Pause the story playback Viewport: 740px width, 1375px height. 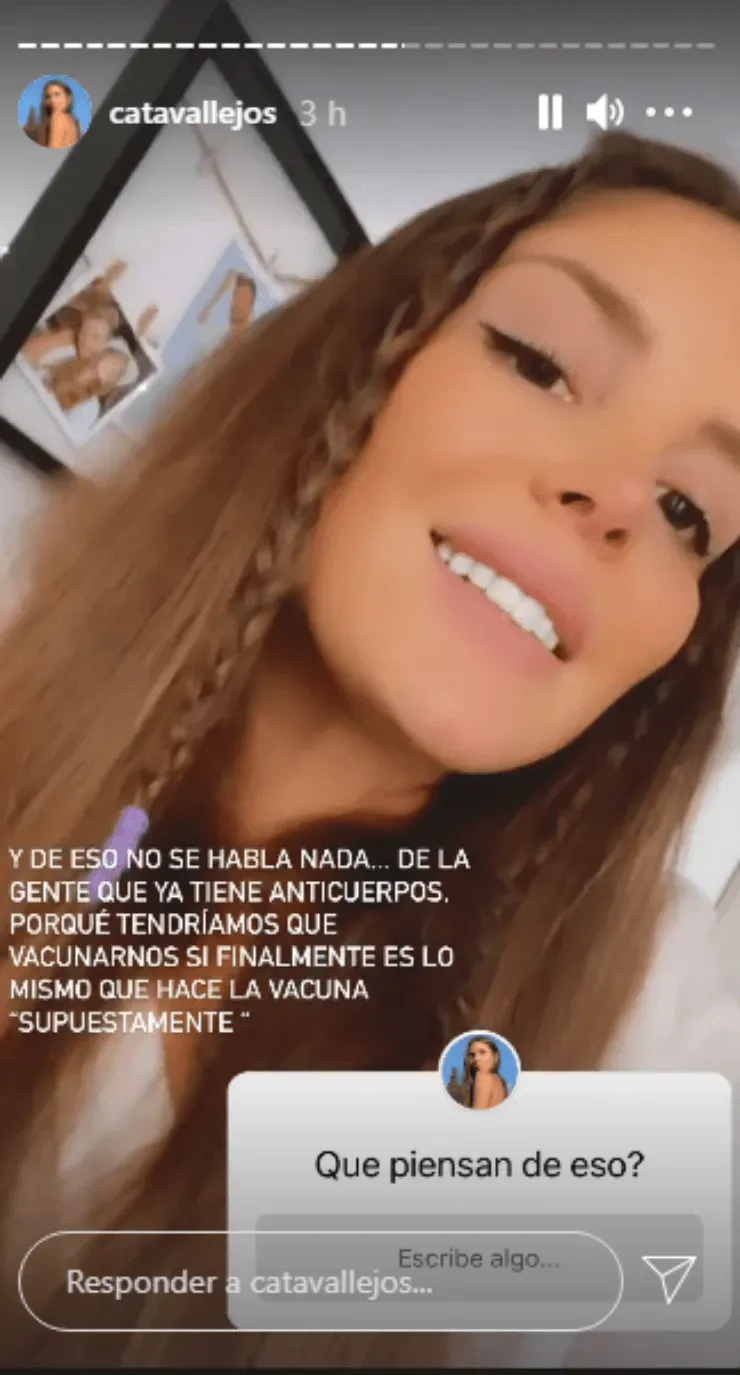tap(550, 113)
